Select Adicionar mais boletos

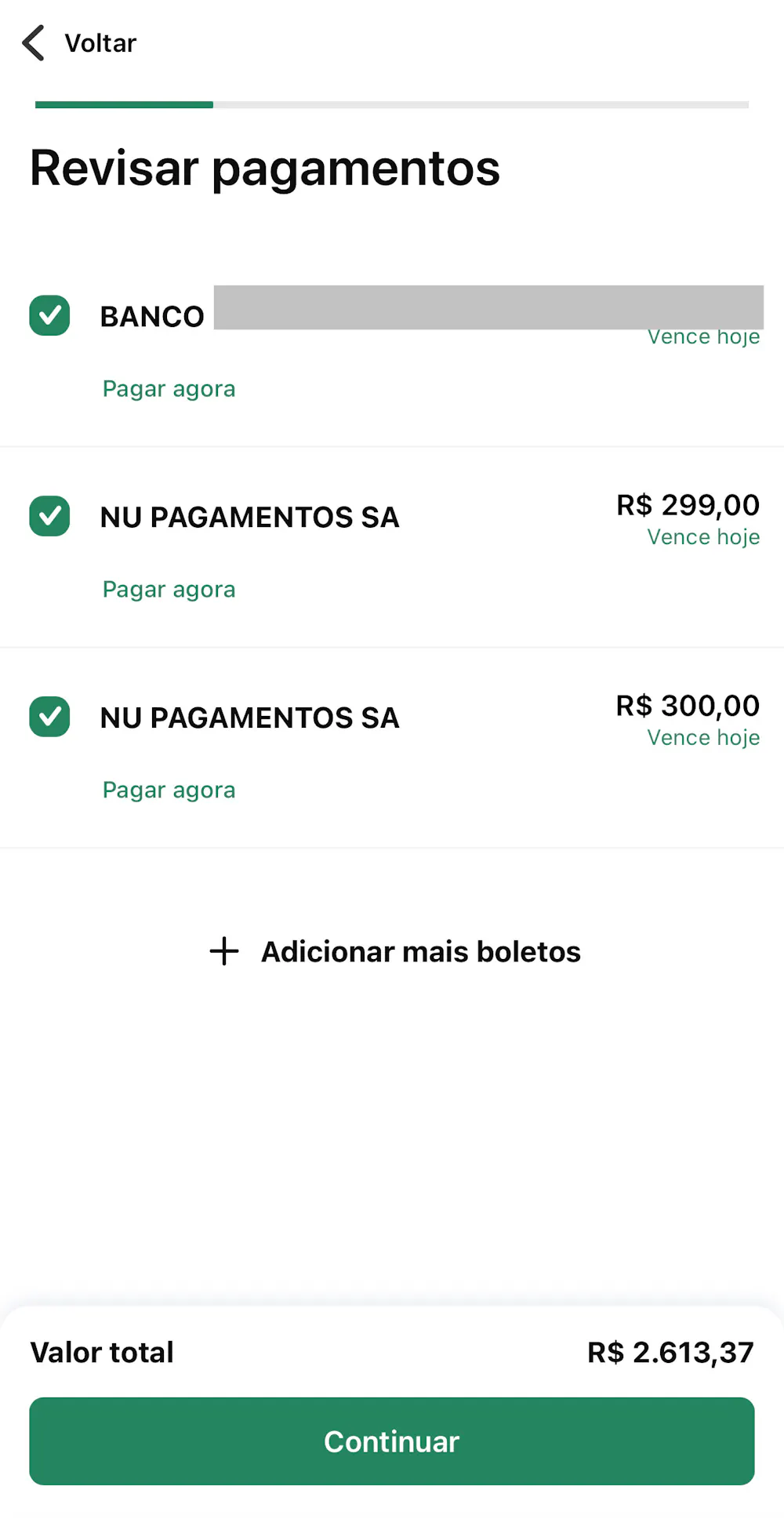395,951
